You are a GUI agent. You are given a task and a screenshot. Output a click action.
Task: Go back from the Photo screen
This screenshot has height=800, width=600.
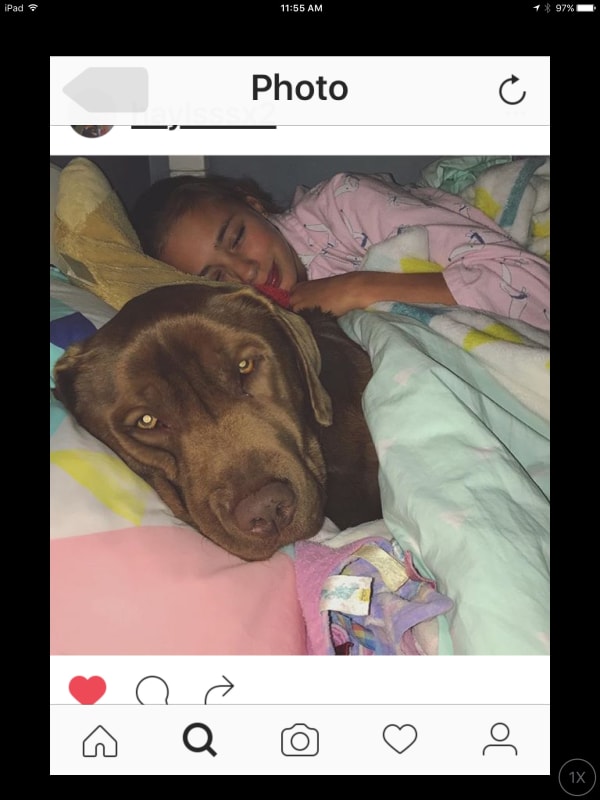click(105, 89)
